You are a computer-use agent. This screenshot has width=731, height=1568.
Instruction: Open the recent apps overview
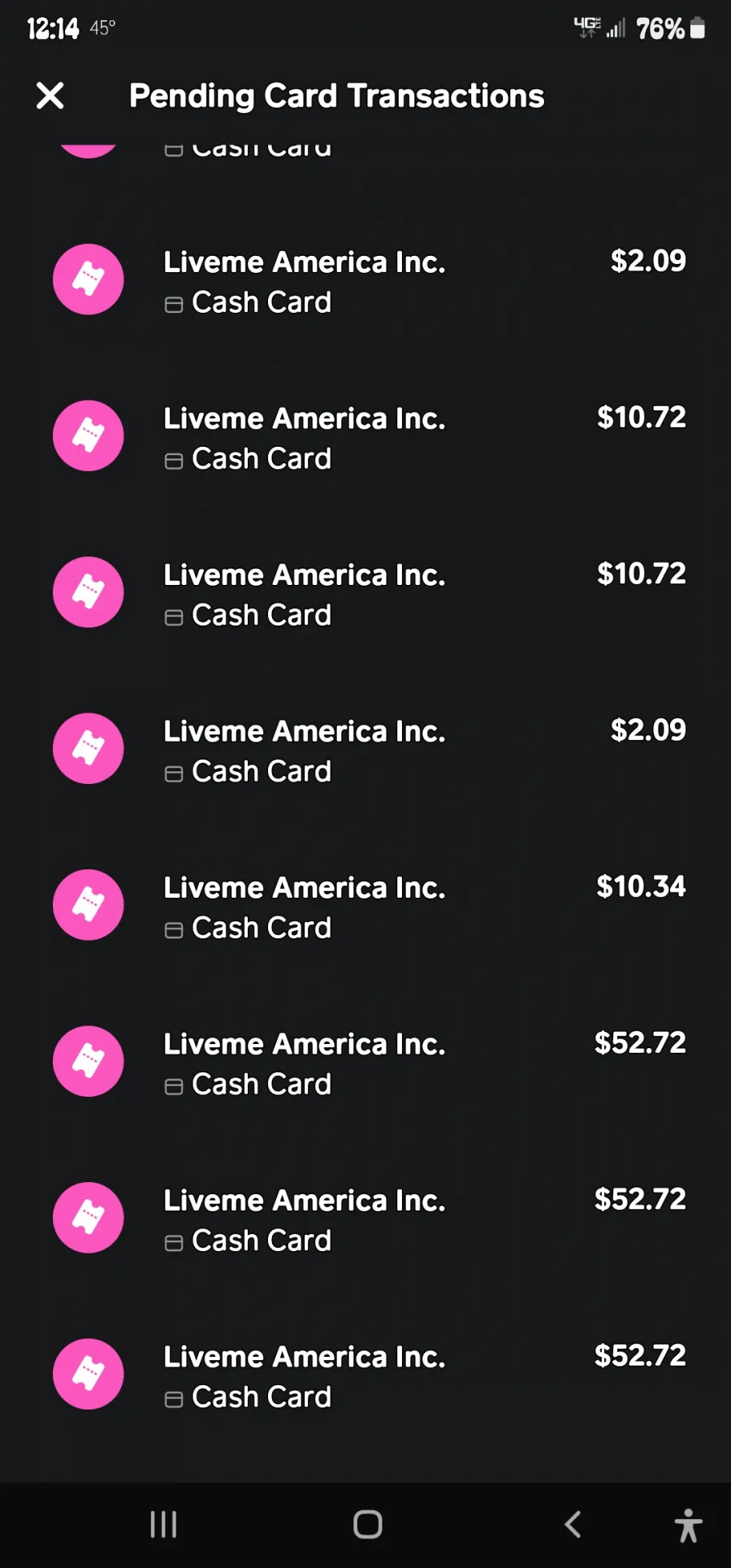point(163,1525)
